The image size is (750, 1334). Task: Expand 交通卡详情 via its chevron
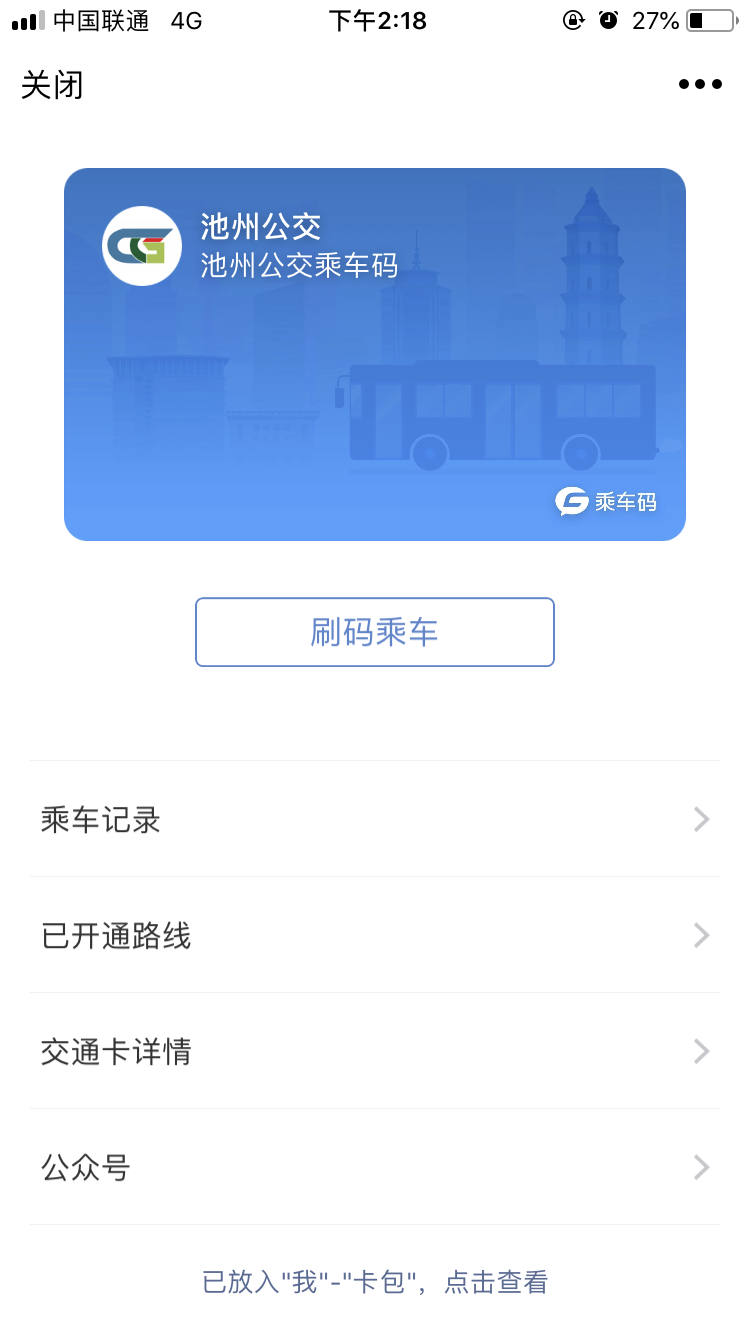(x=702, y=1051)
